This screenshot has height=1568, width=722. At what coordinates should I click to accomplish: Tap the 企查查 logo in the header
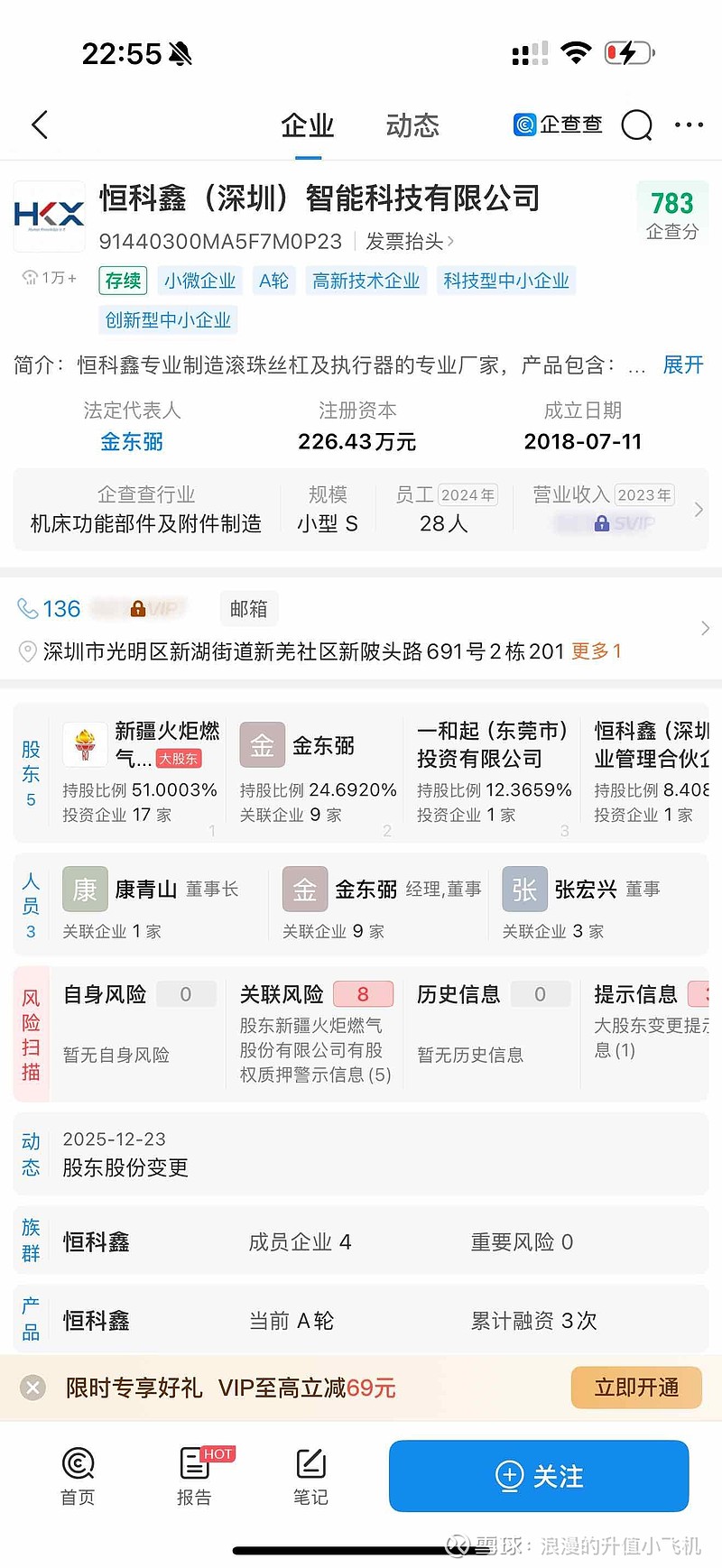[557, 125]
